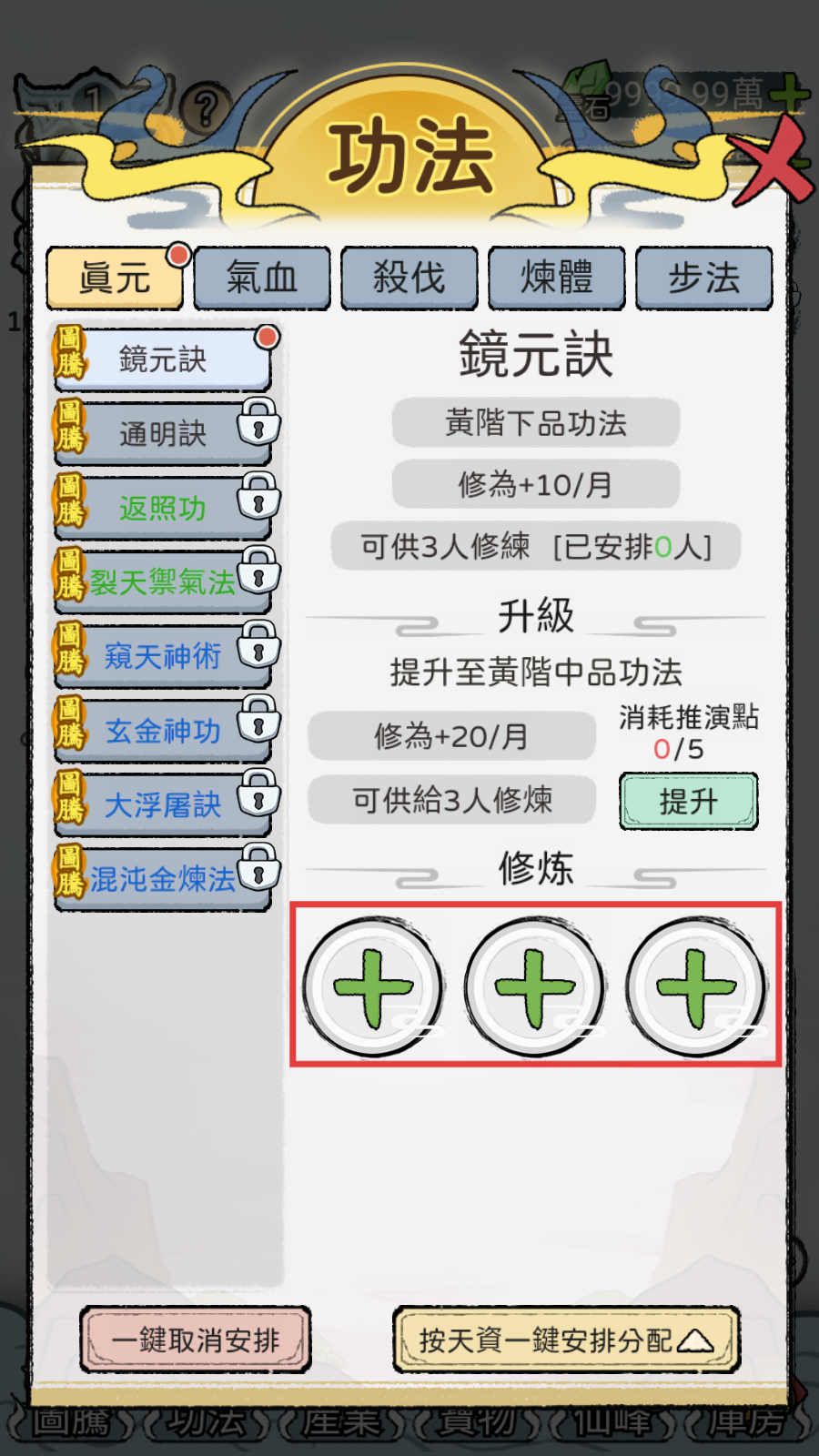Add a disciple to the first 修炼 slot

click(373, 987)
